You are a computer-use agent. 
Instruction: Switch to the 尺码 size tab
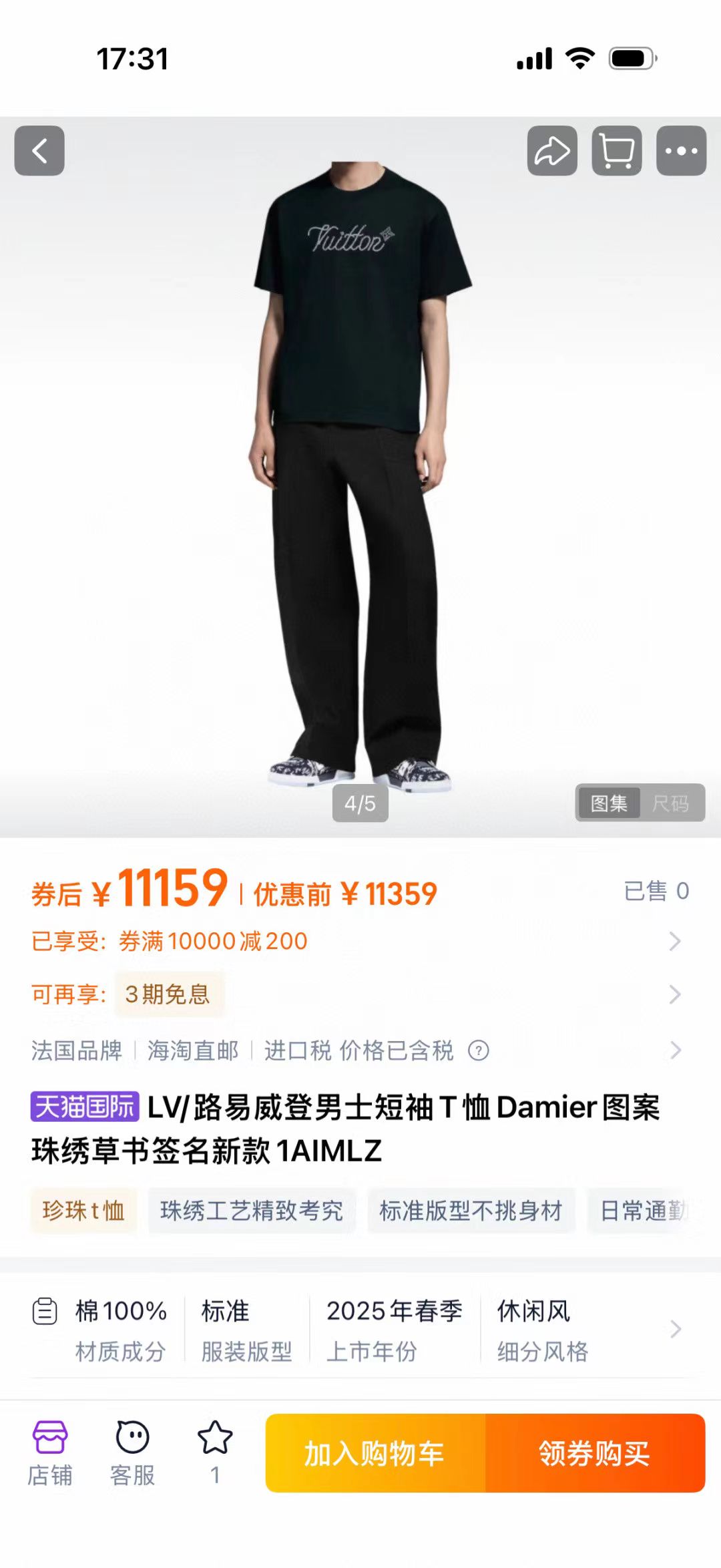point(670,803)
